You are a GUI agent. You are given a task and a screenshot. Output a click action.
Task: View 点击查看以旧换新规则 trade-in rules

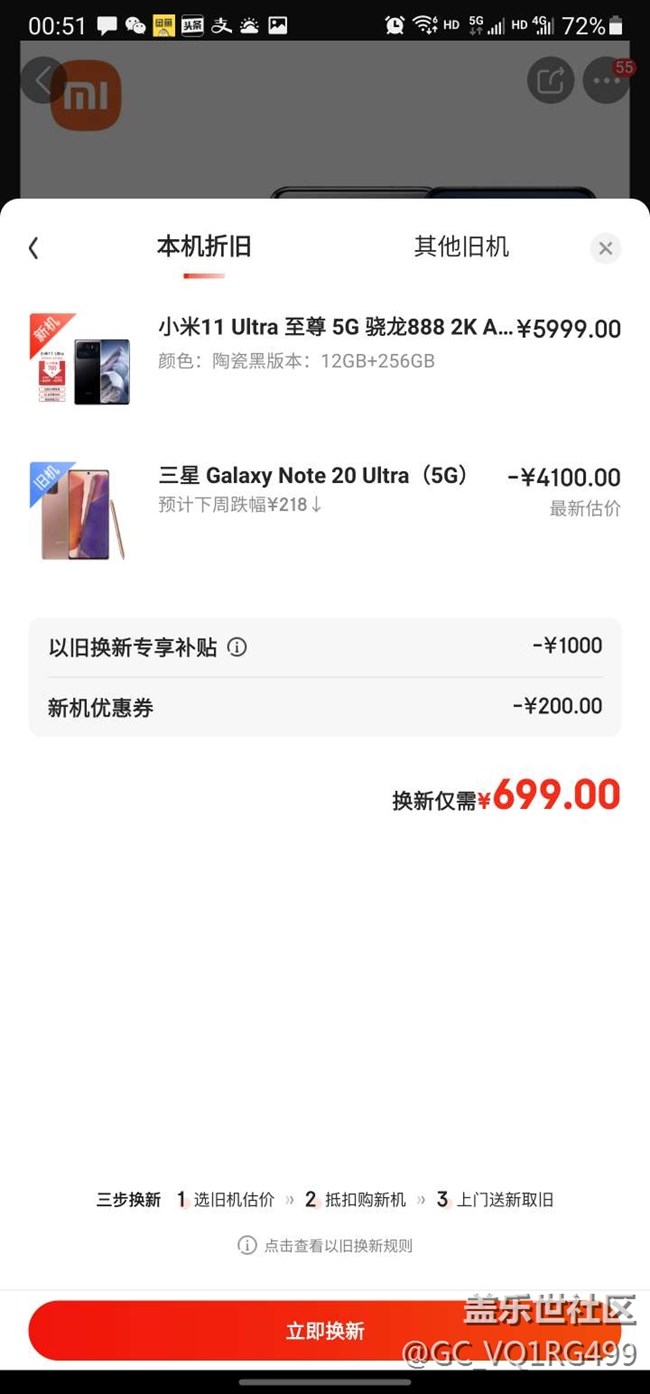326,1245
